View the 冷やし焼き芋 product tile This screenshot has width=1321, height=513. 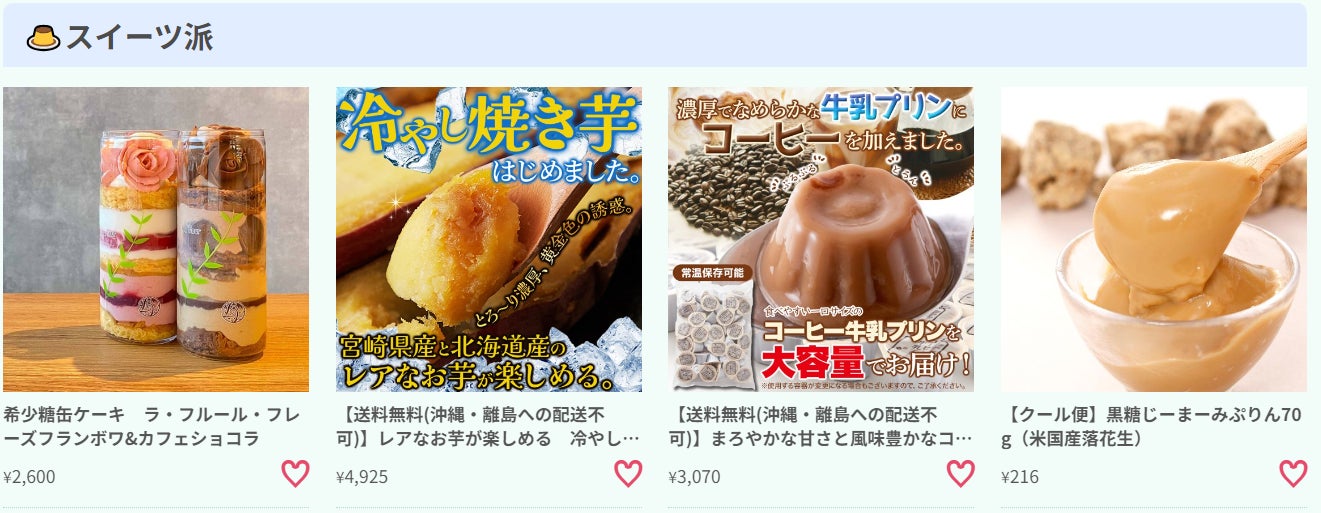click(x=489, y=239)
